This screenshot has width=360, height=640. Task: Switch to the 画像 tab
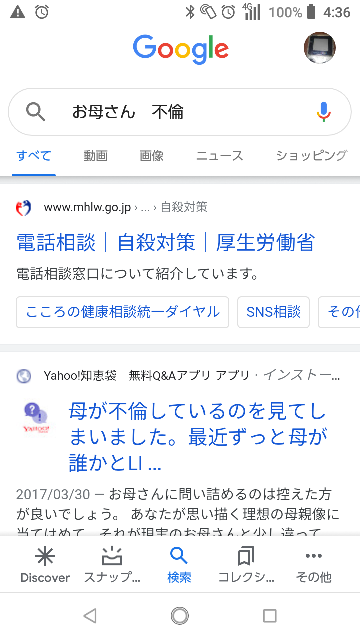point(151,156)
